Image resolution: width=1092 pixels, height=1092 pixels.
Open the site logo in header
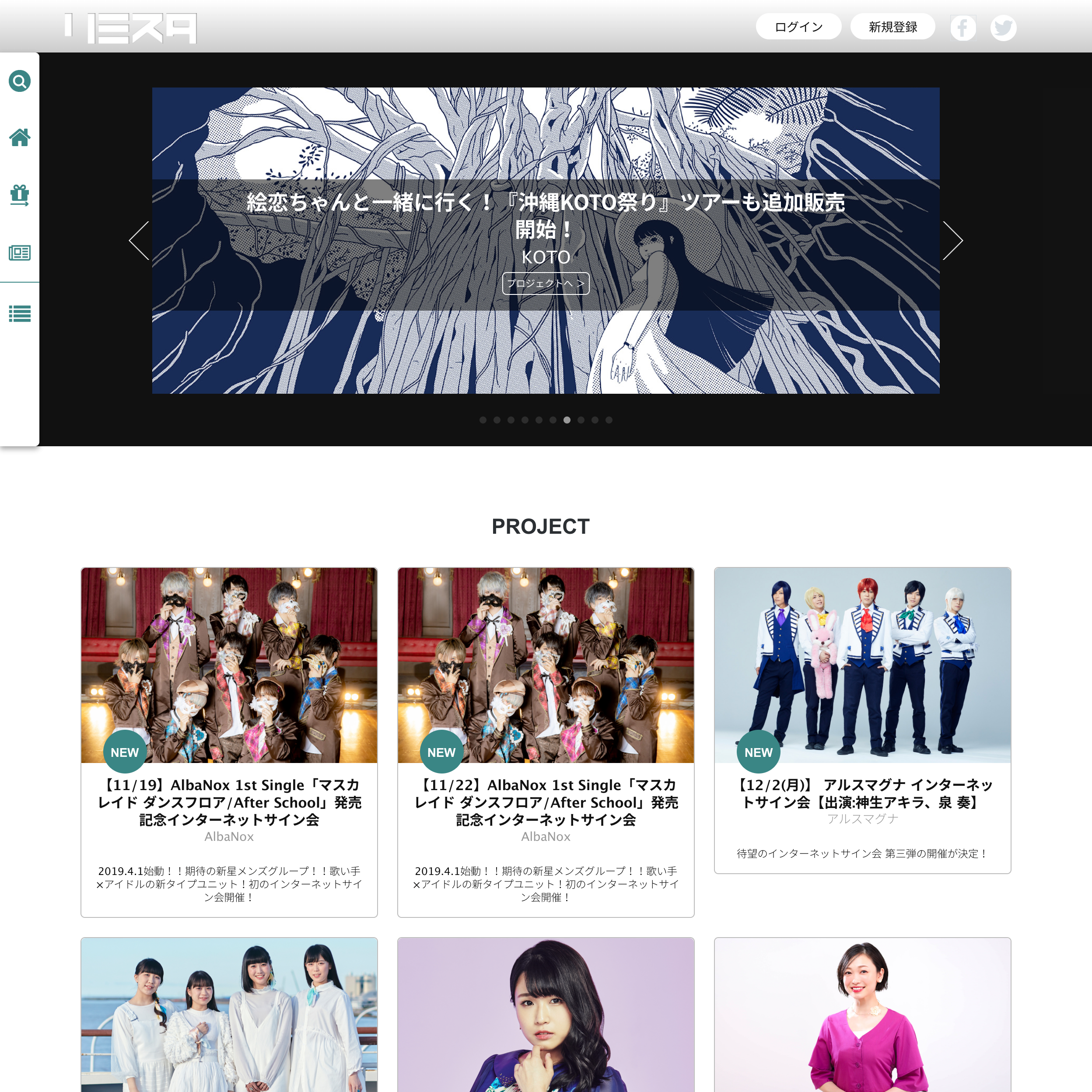pos(131,28)
